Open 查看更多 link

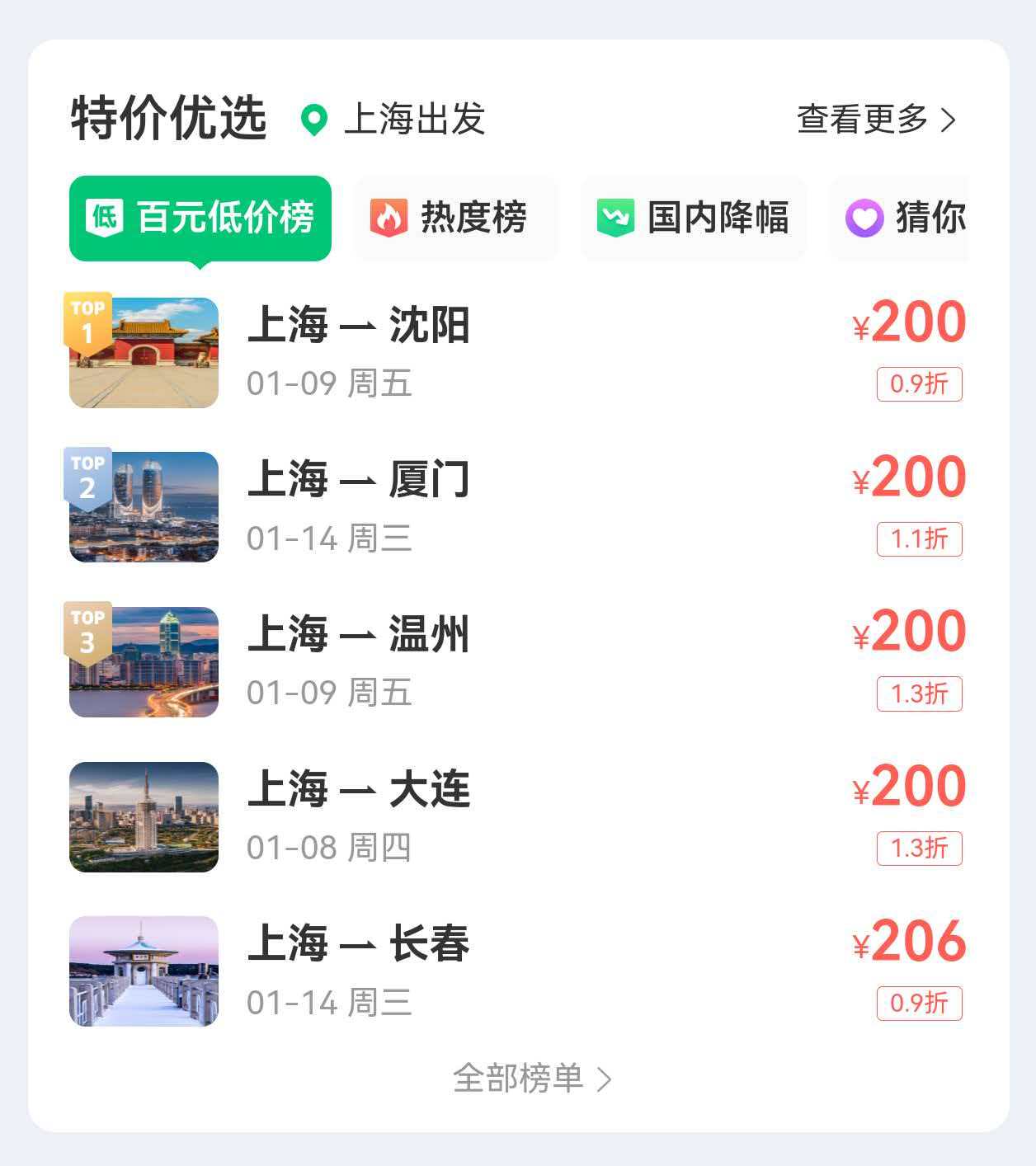click(863, 119)
